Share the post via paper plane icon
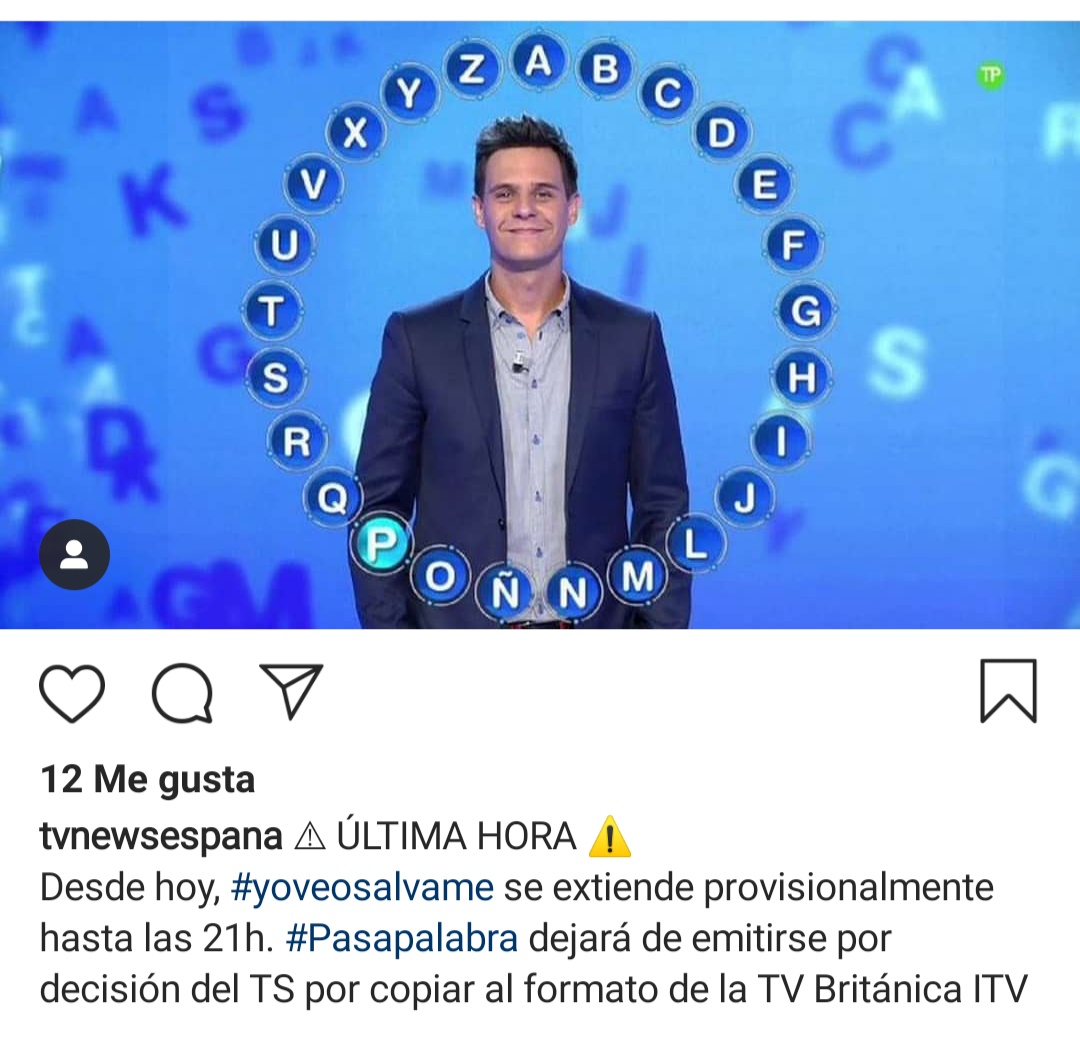The height and width of the screenshot is (1055, 1080). pos(291,691)
